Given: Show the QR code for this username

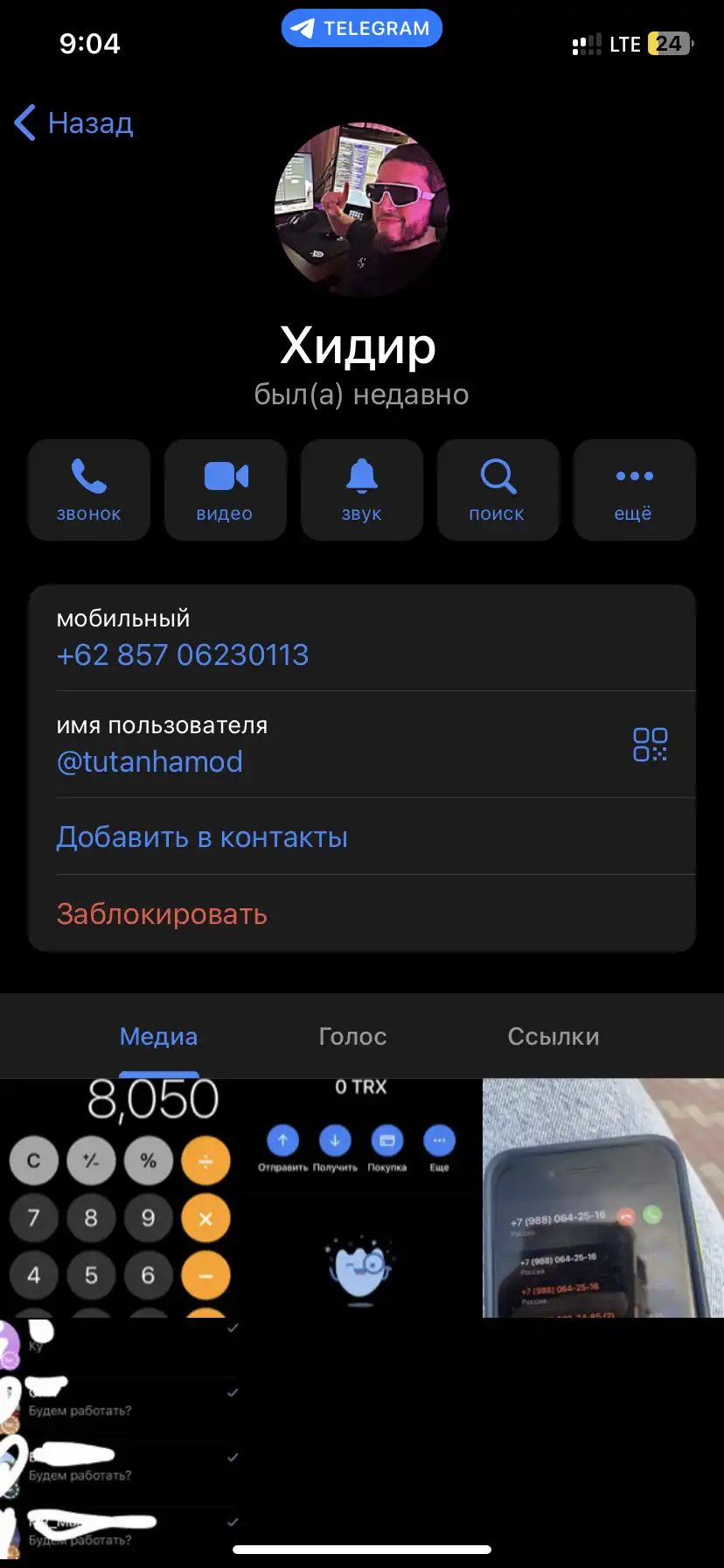Looking at the screenshot, I should 651,745.
